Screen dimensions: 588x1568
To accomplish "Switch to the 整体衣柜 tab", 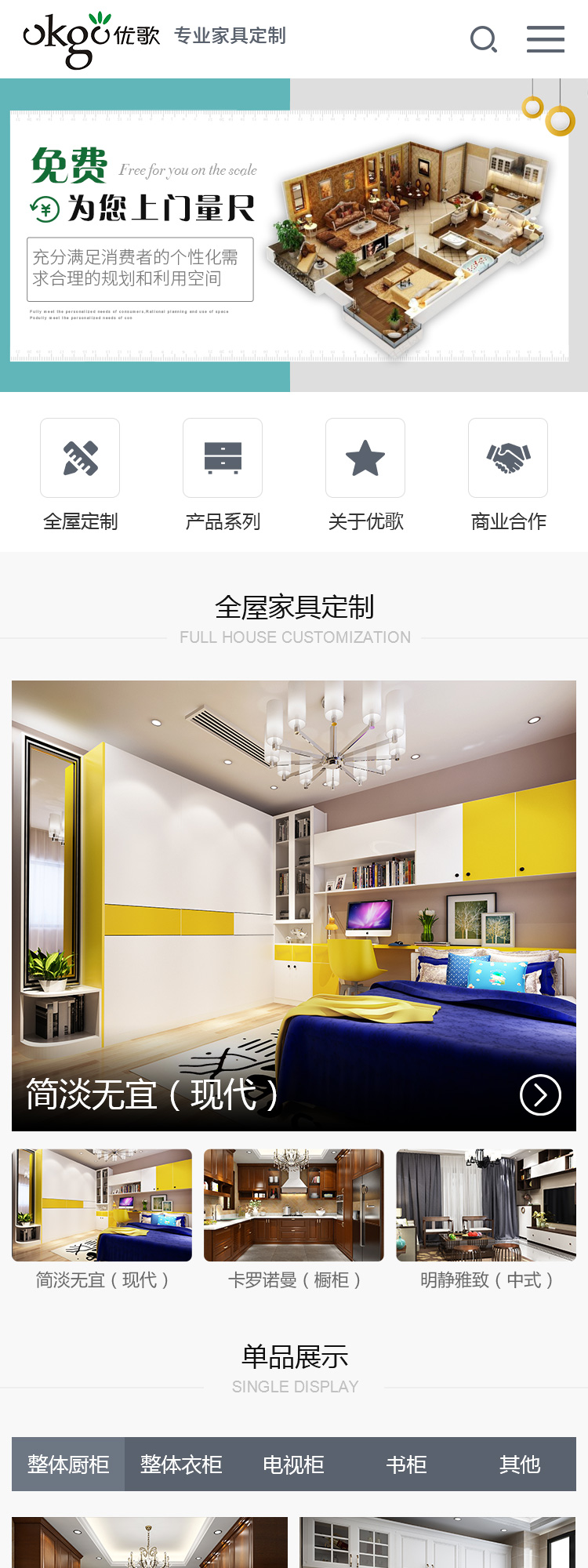I will tap(181, 1464).
